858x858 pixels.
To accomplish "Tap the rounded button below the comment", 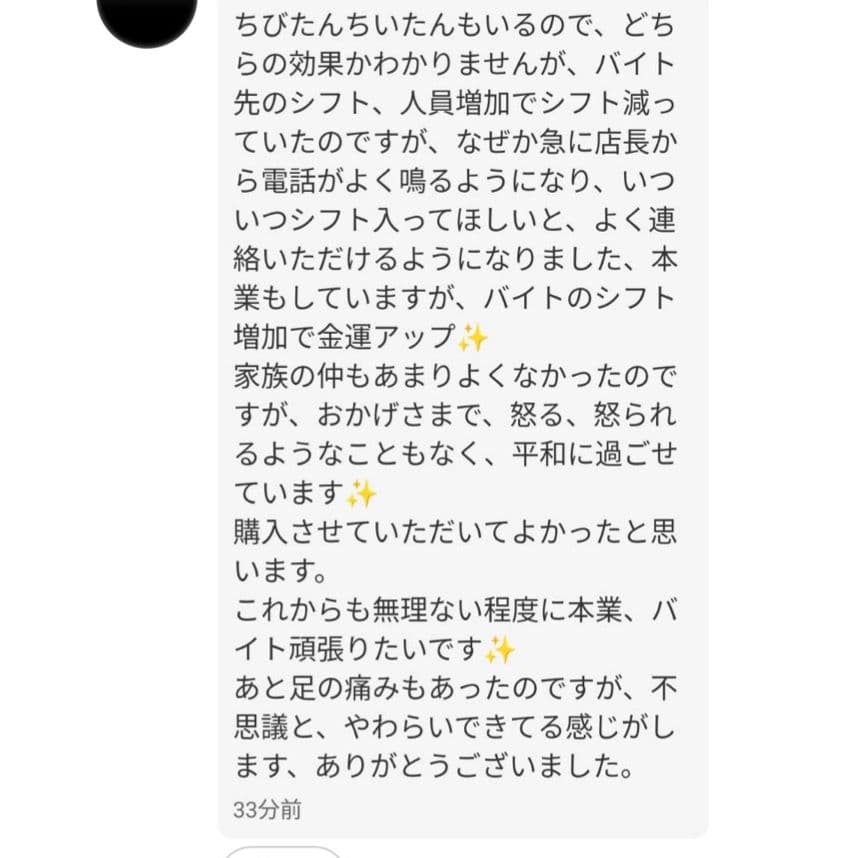I will [282, 852].
